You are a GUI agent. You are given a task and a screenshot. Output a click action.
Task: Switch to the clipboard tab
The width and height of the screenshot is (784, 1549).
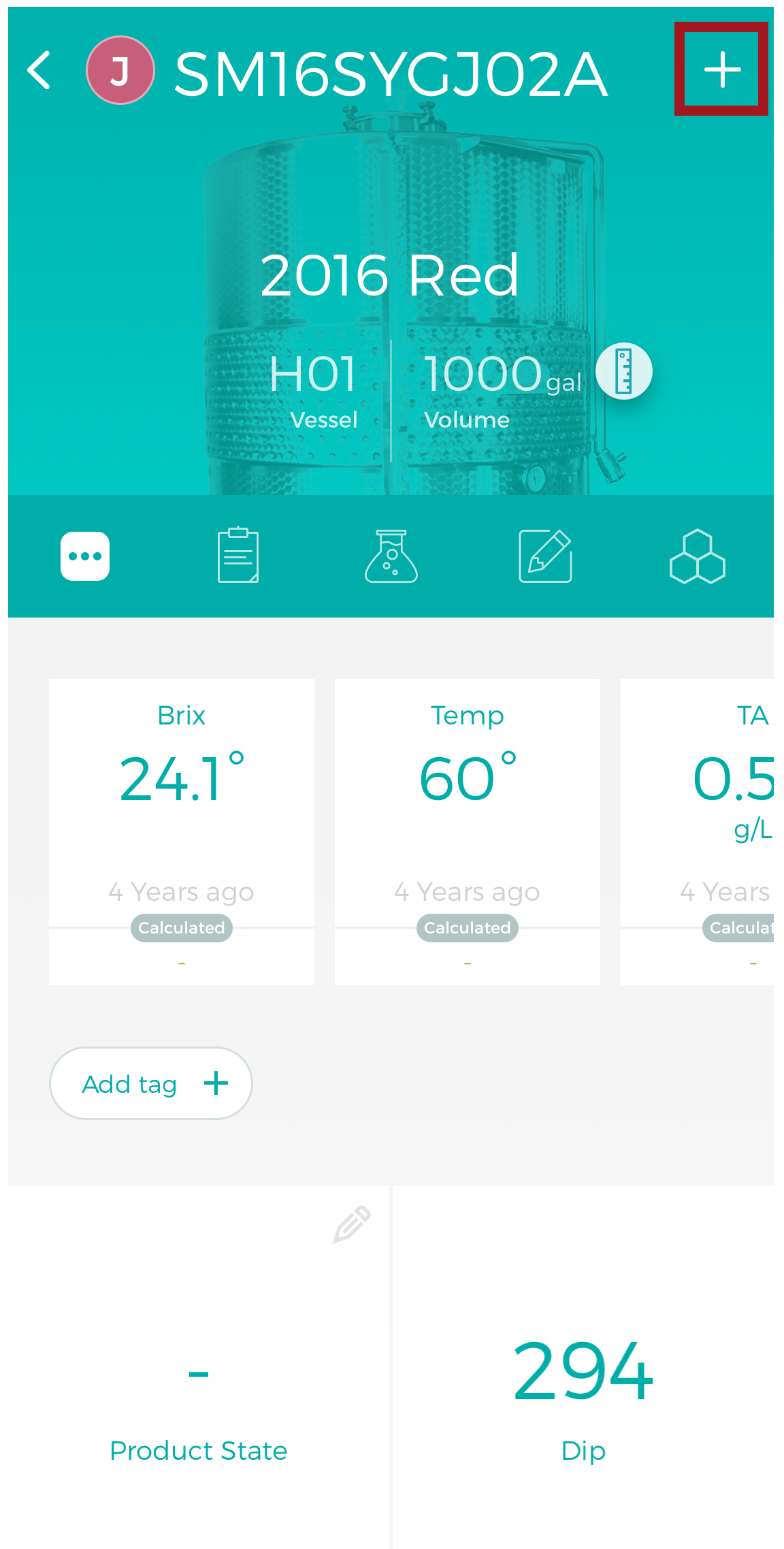coord(238,556)
